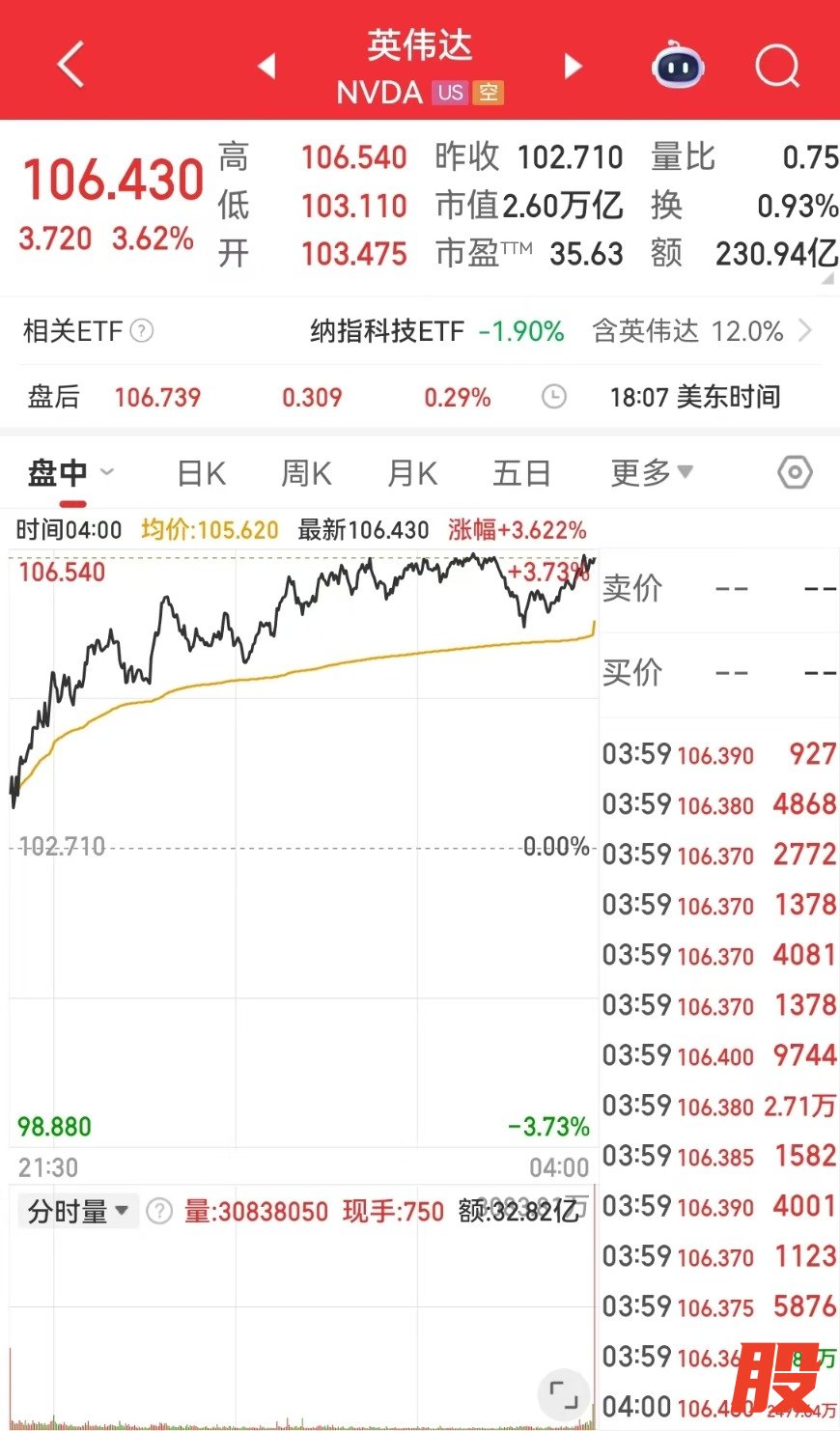Screen dimensions: 840x1431
Task: Tap the help icon beside 分时量
Action: [x=159, y=1211]
